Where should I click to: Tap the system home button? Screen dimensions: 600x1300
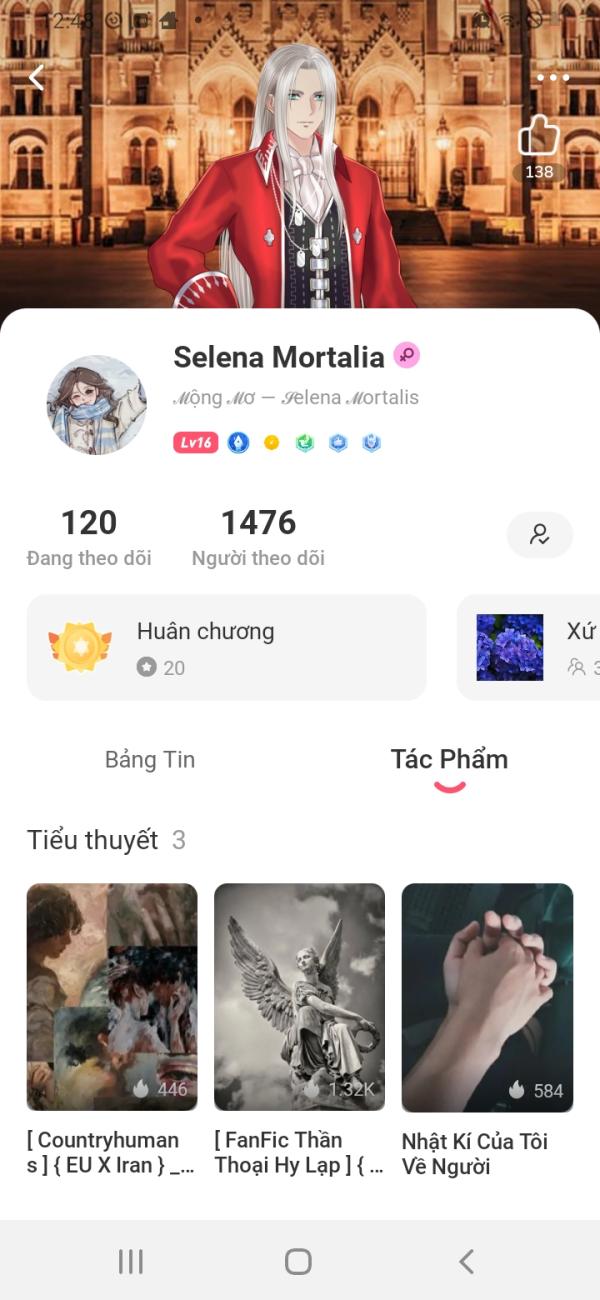[x=298, y=1261]
